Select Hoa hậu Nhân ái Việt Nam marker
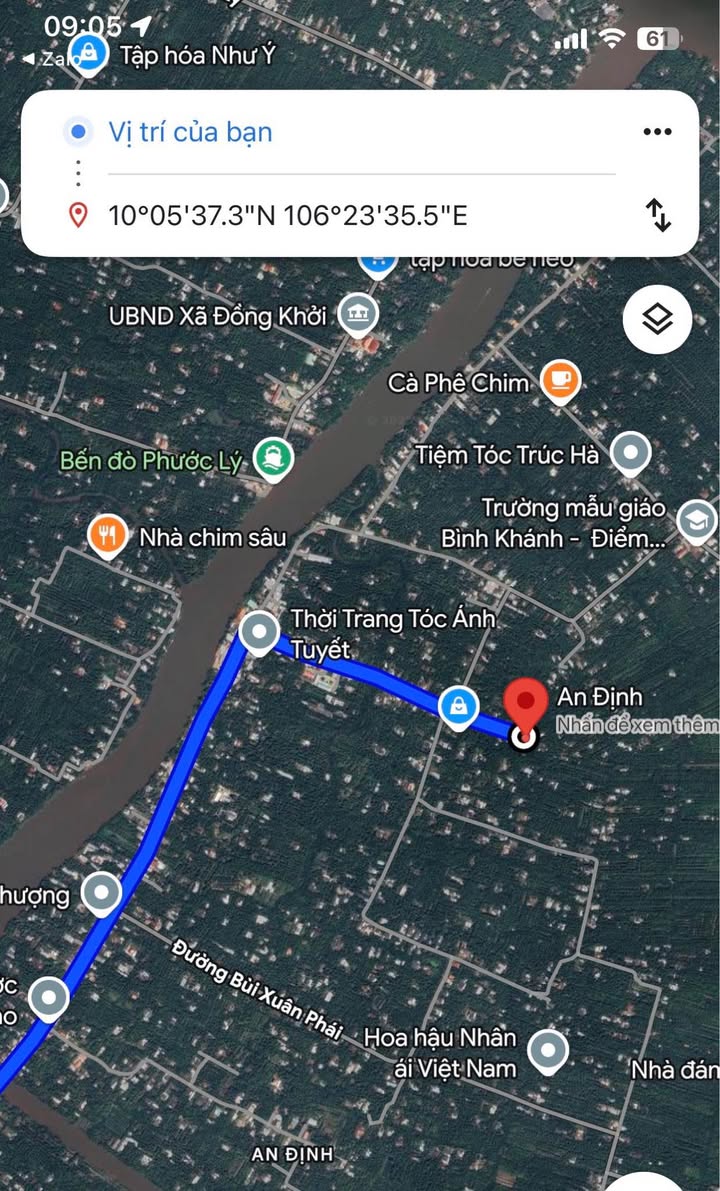720x1191 pixels. [x=548, y=1051]
